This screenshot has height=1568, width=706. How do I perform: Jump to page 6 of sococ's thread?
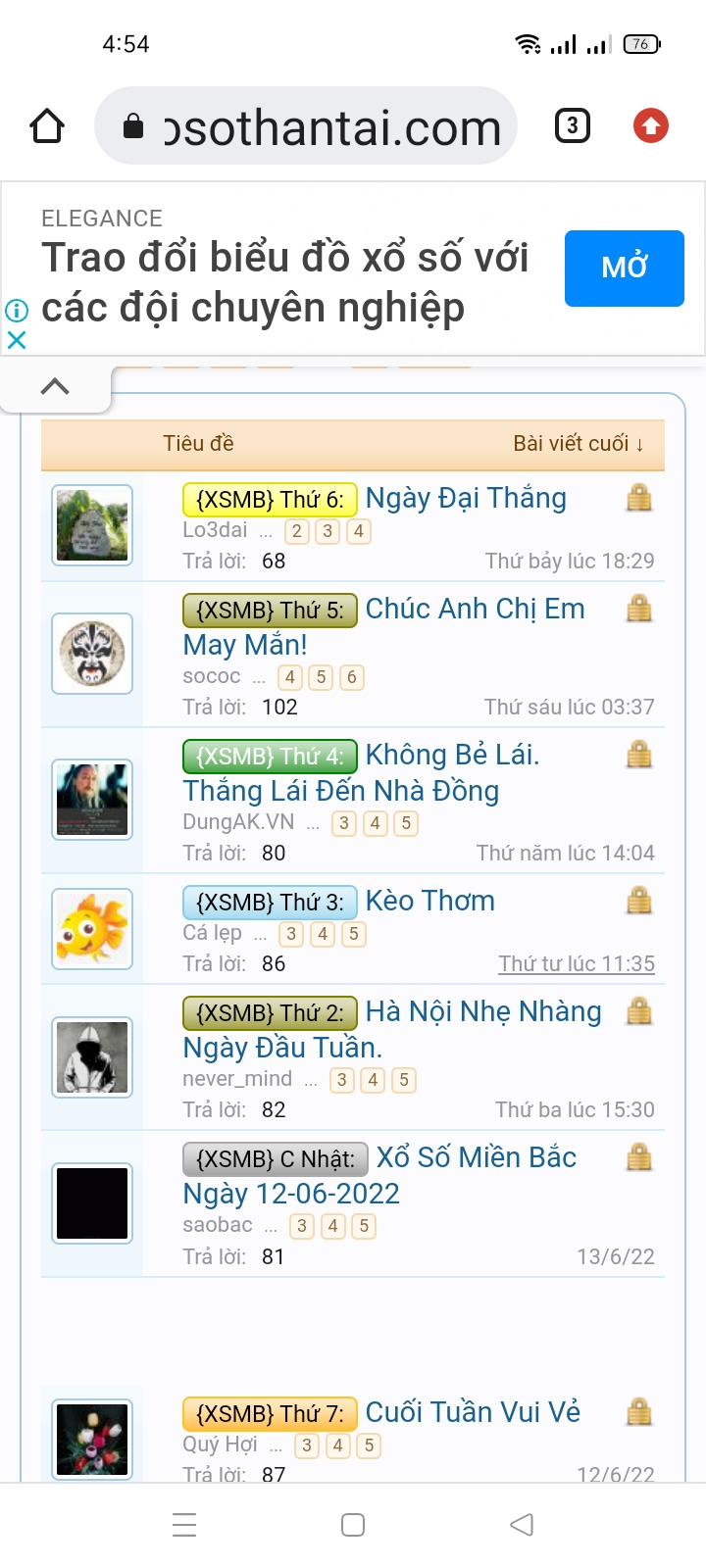[x=351, y=677]
